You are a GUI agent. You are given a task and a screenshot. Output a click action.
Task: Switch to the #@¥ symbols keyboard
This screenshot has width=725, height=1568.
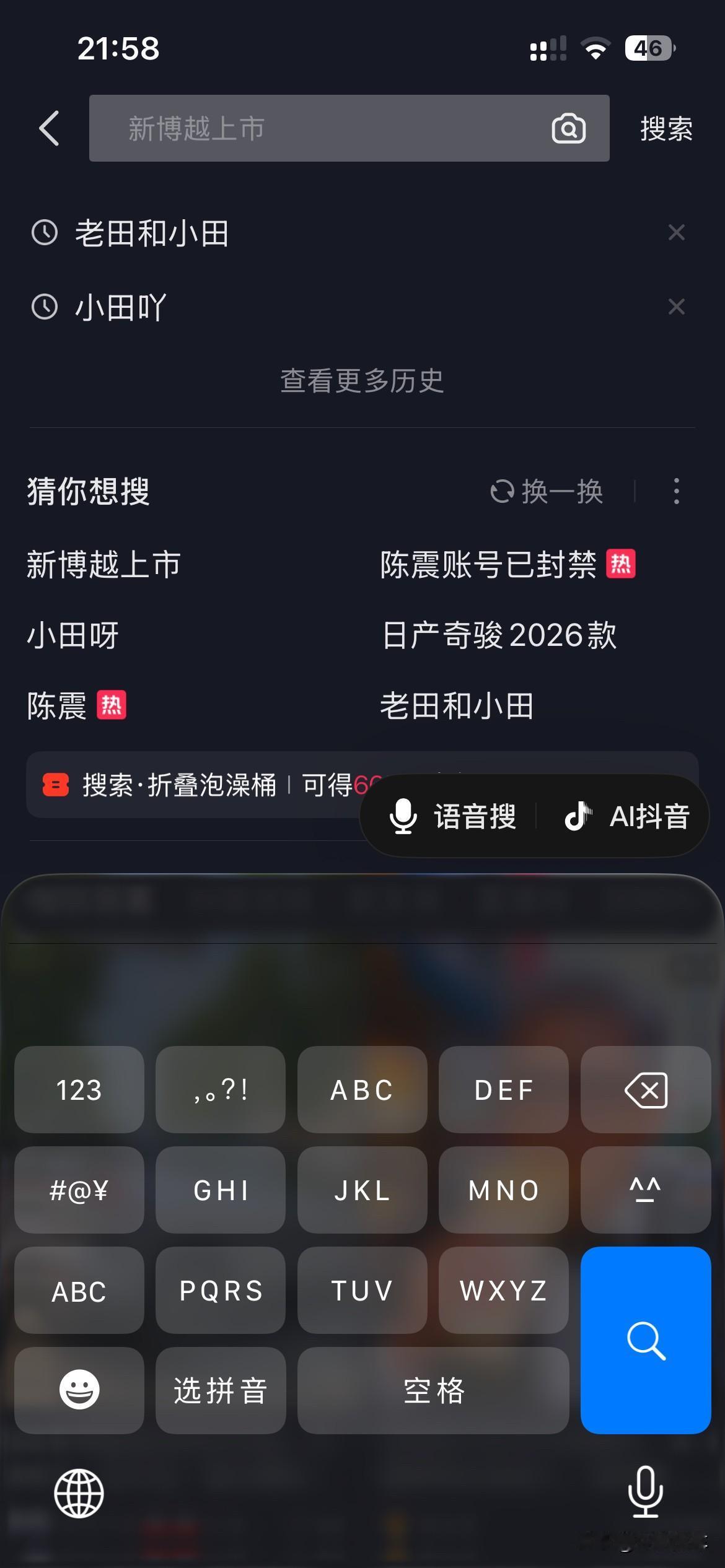tap(79, 1190)
